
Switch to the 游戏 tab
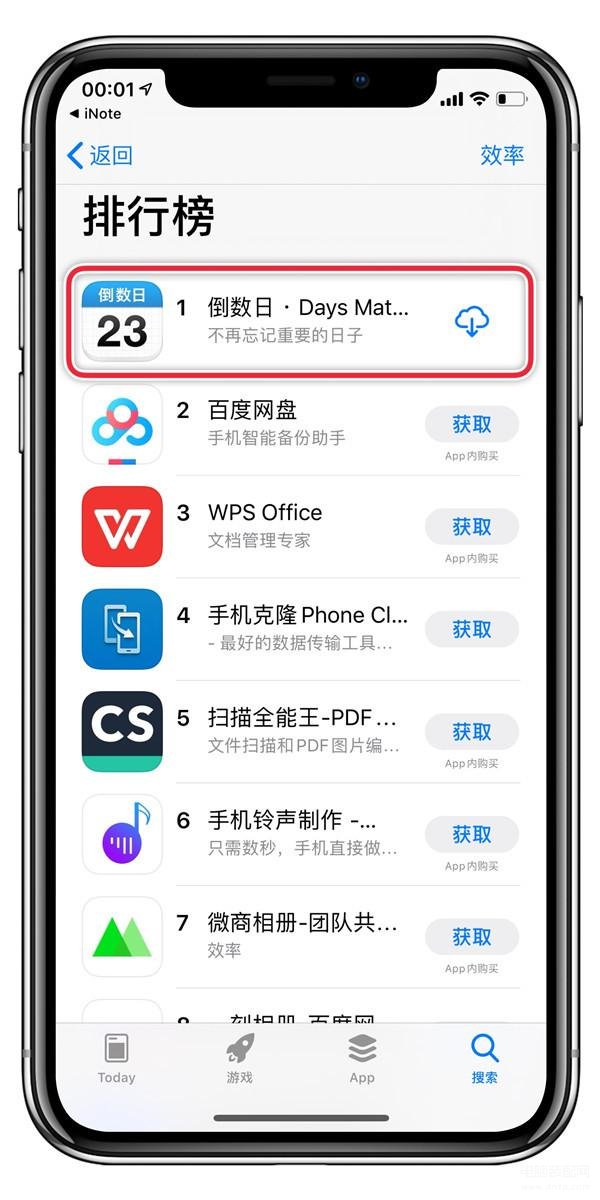click(x=239, y=1058)
